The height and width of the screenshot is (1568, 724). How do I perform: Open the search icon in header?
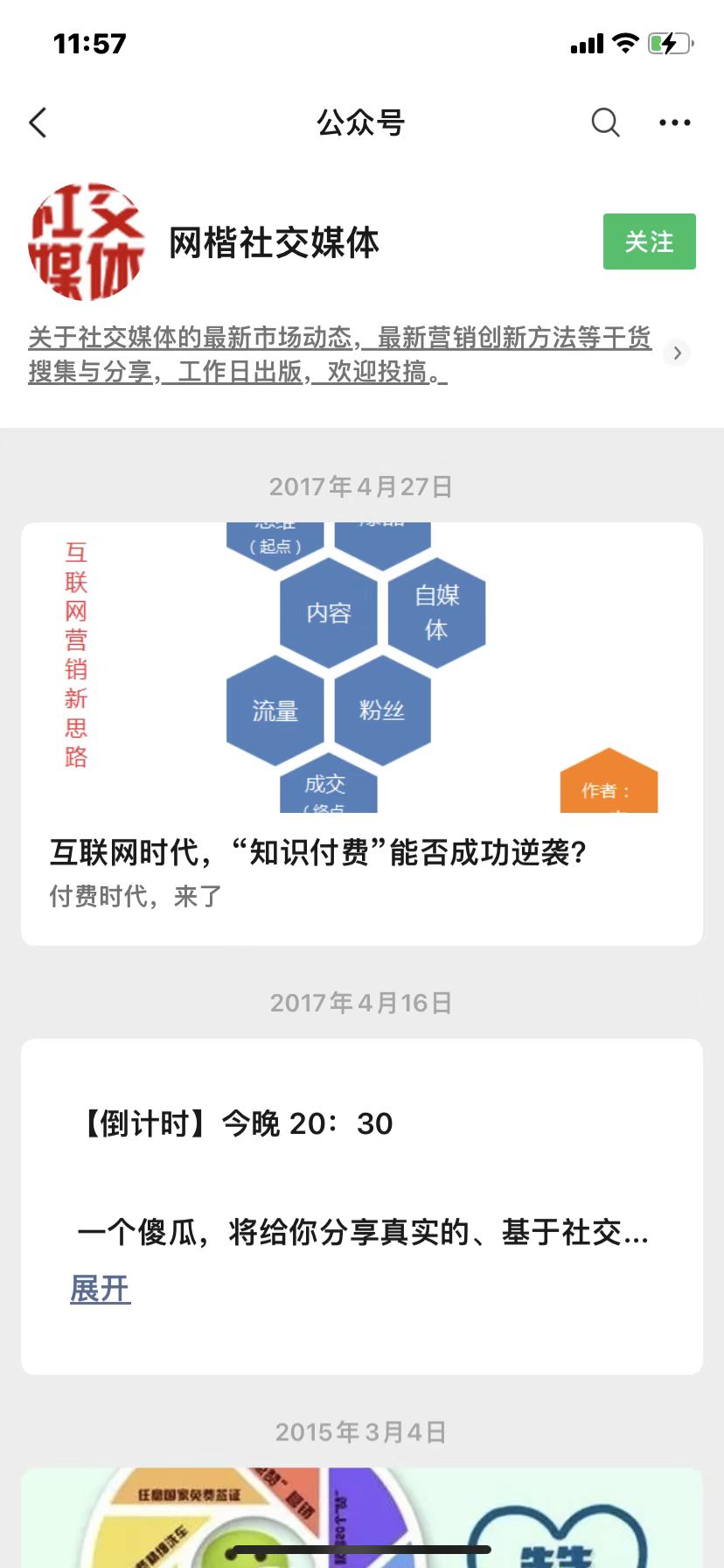(x=605, y=122)
